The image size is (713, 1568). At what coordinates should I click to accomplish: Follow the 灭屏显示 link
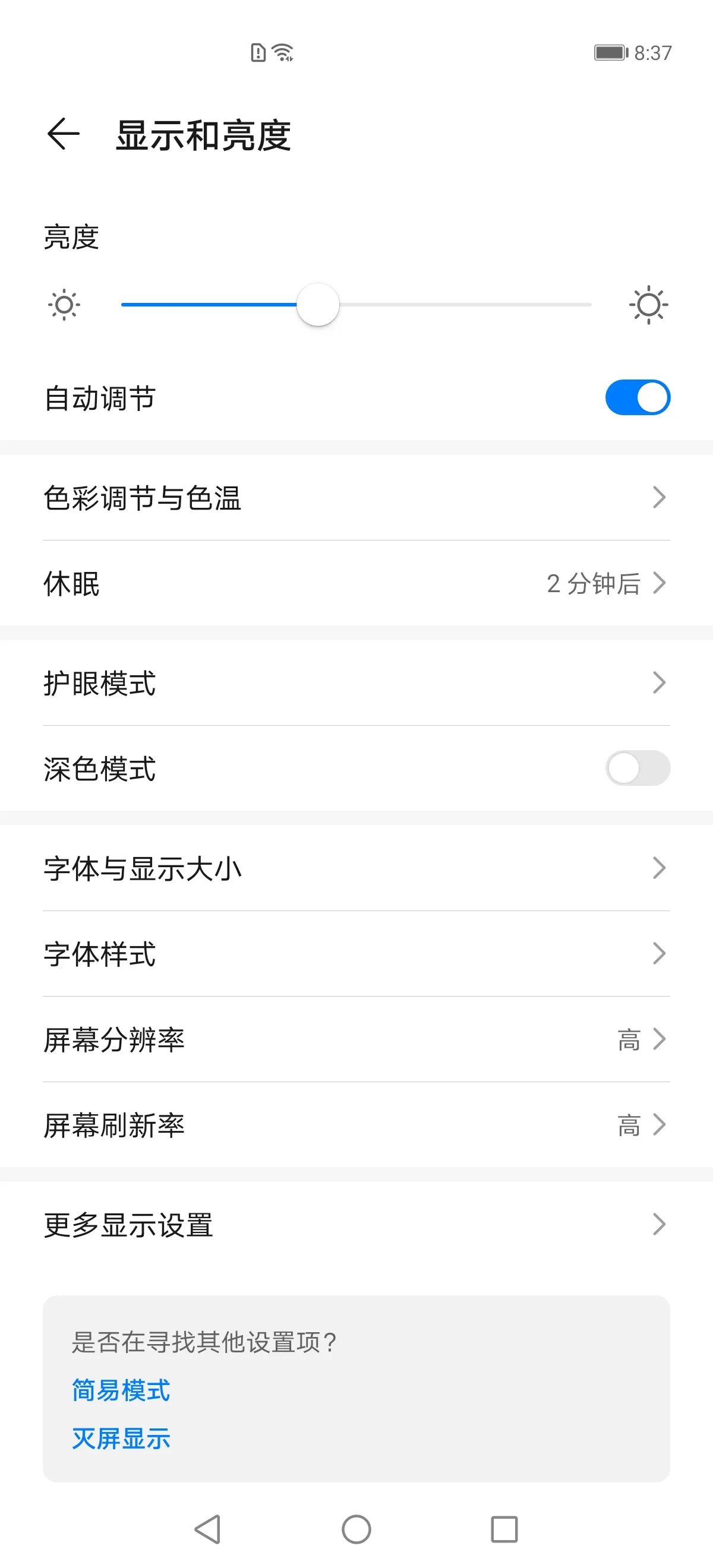121,1439
